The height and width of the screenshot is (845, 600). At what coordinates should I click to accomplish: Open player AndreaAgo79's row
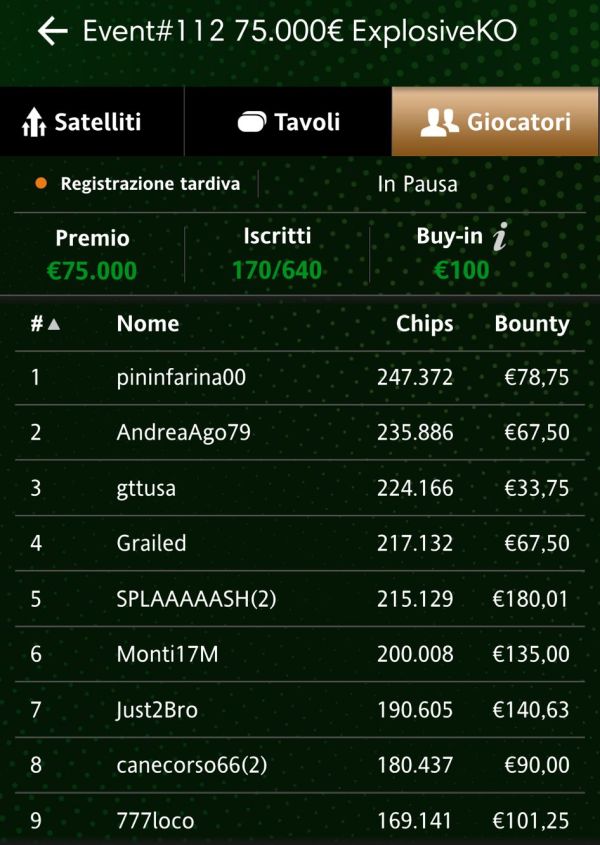[x=300, y=433]
